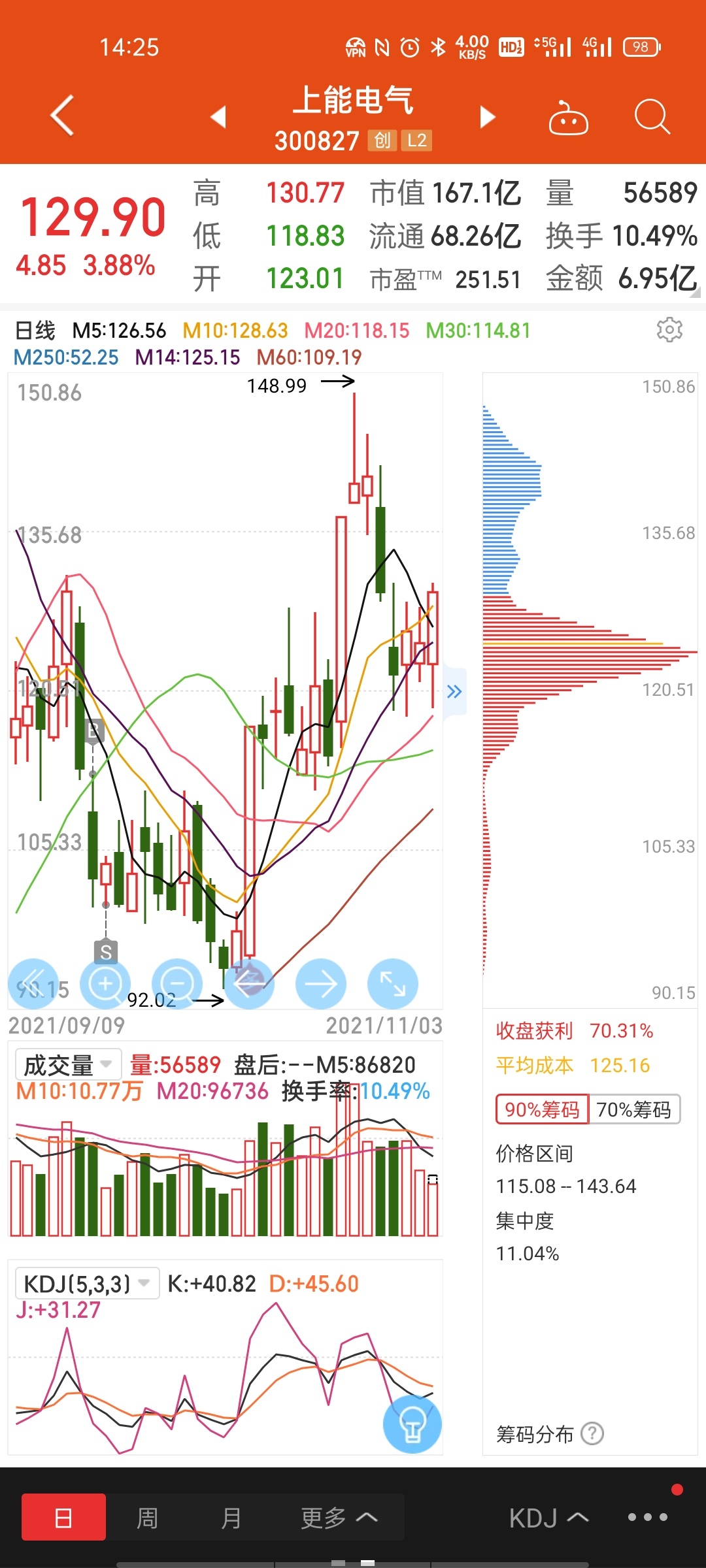
Task: Expand chart to full screen
Action: click(393, 983)
